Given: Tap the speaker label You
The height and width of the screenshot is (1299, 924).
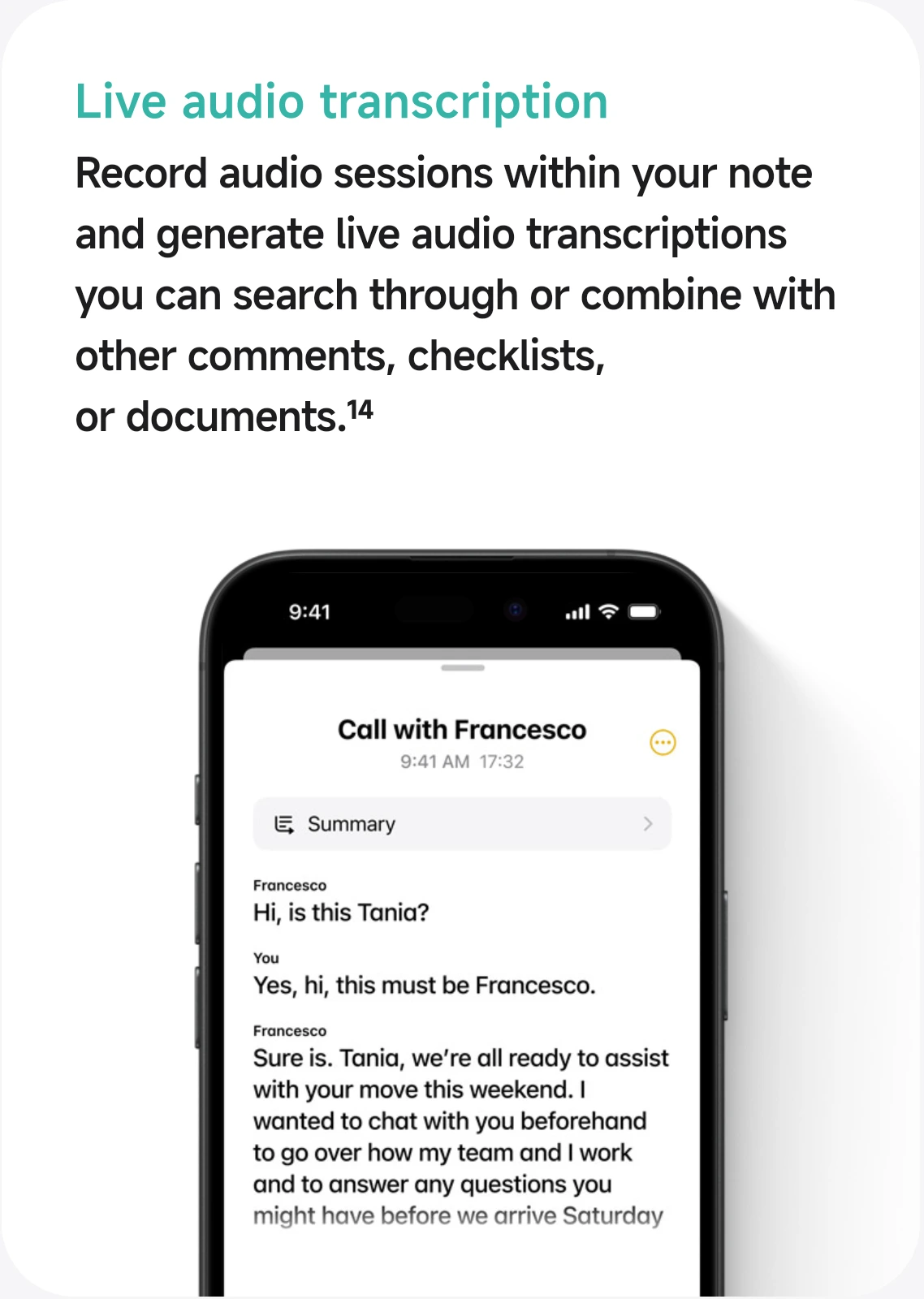Looking at the screenshot, I should pos(266,958).
